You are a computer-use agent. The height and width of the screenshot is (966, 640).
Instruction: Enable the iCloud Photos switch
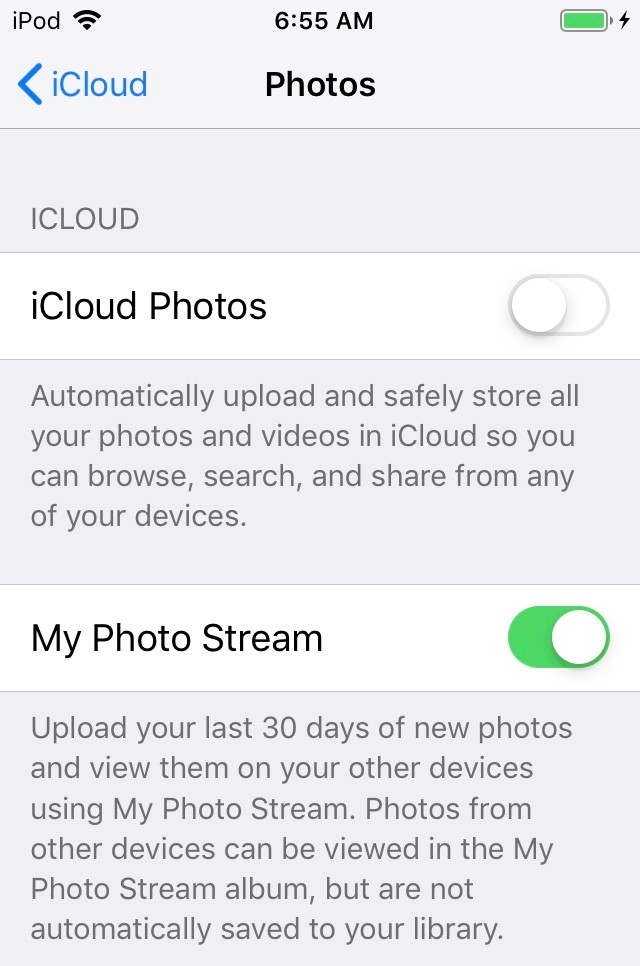click(x=559, y=306)
